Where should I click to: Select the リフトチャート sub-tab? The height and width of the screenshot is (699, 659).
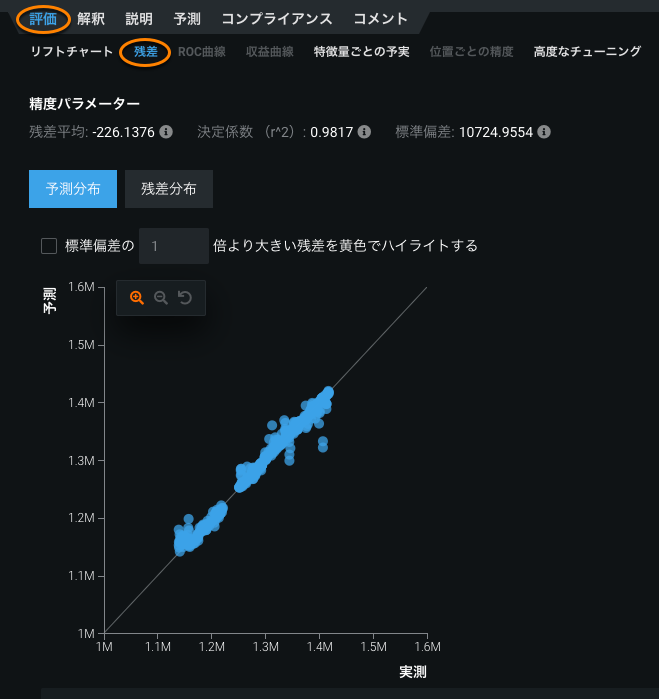pos(71,51)
